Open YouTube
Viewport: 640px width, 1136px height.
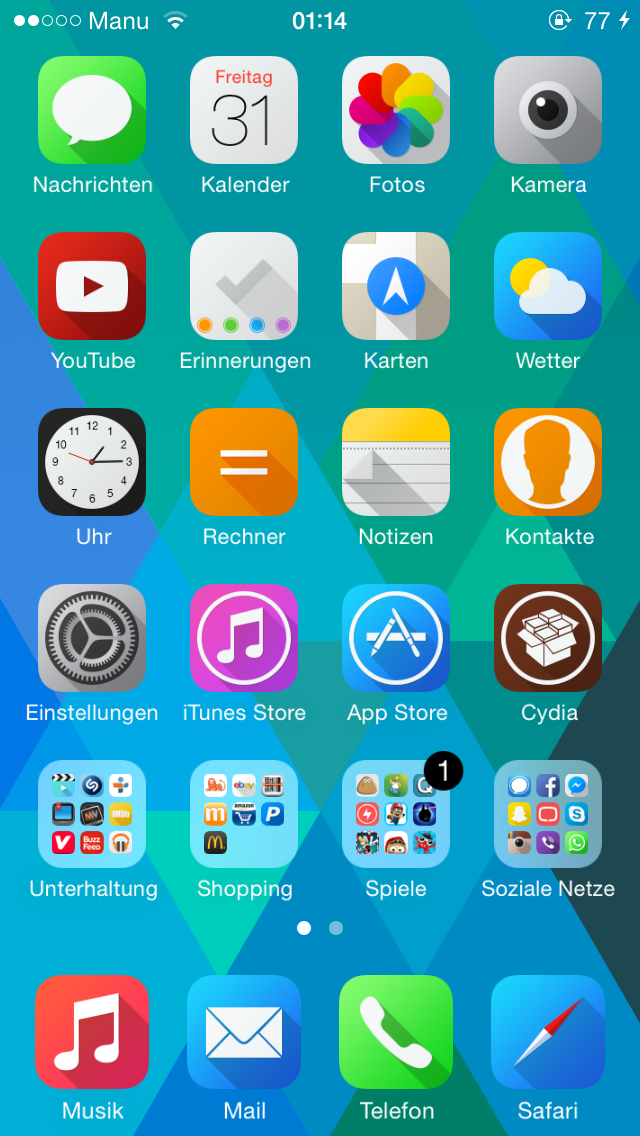click(x=92, y=286)
